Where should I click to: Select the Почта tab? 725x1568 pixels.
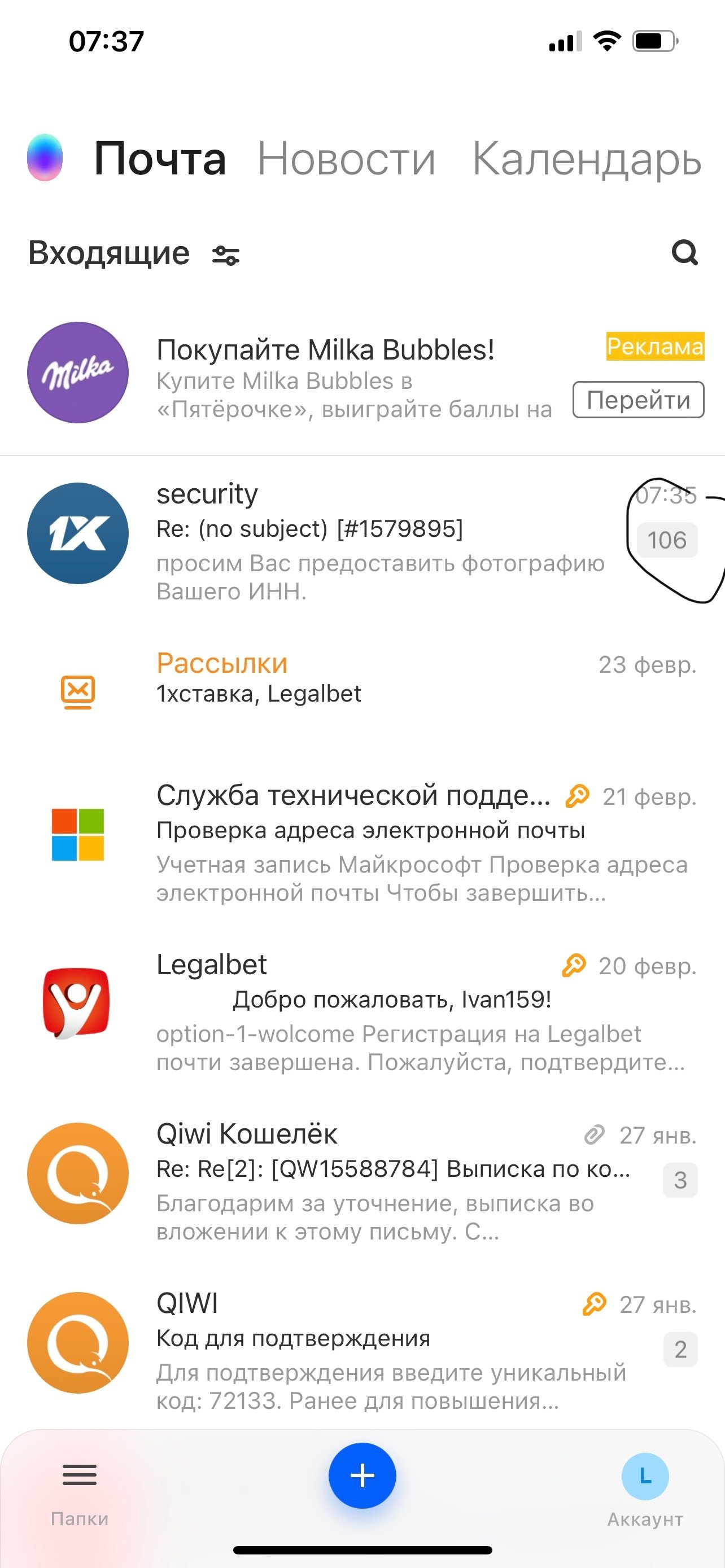(160, 160)
